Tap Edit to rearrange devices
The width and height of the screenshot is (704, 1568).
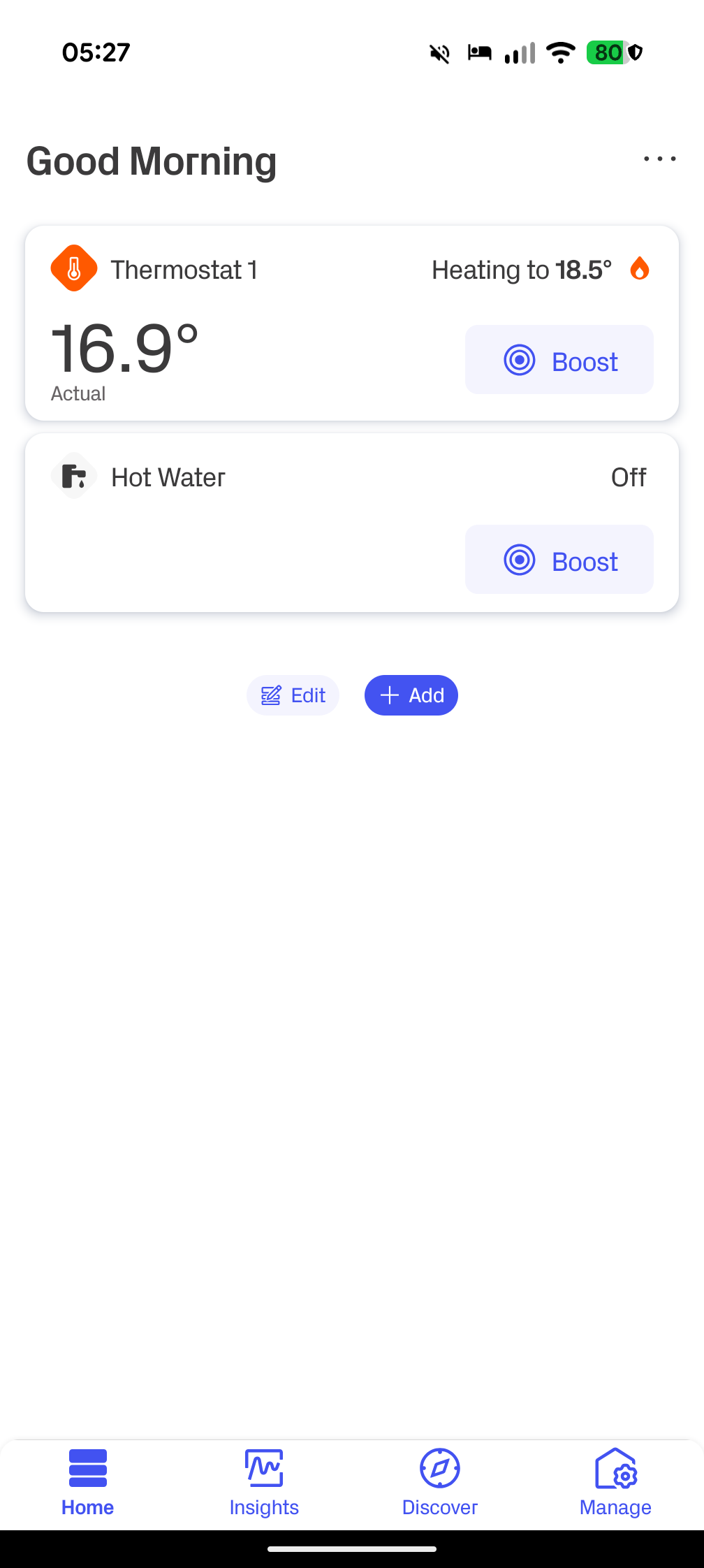coord(293,695)
